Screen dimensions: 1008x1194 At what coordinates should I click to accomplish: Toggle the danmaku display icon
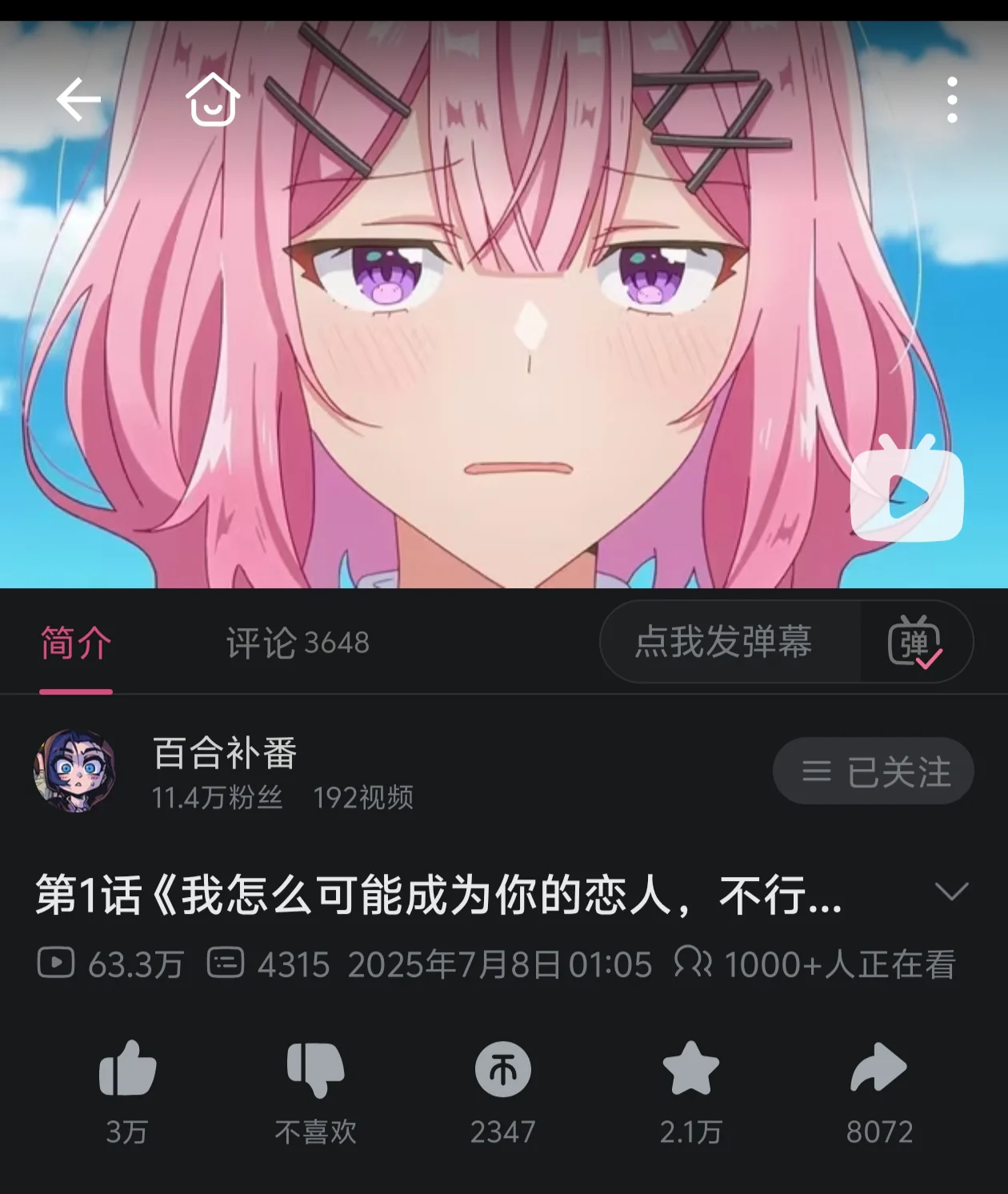(914, 642)
